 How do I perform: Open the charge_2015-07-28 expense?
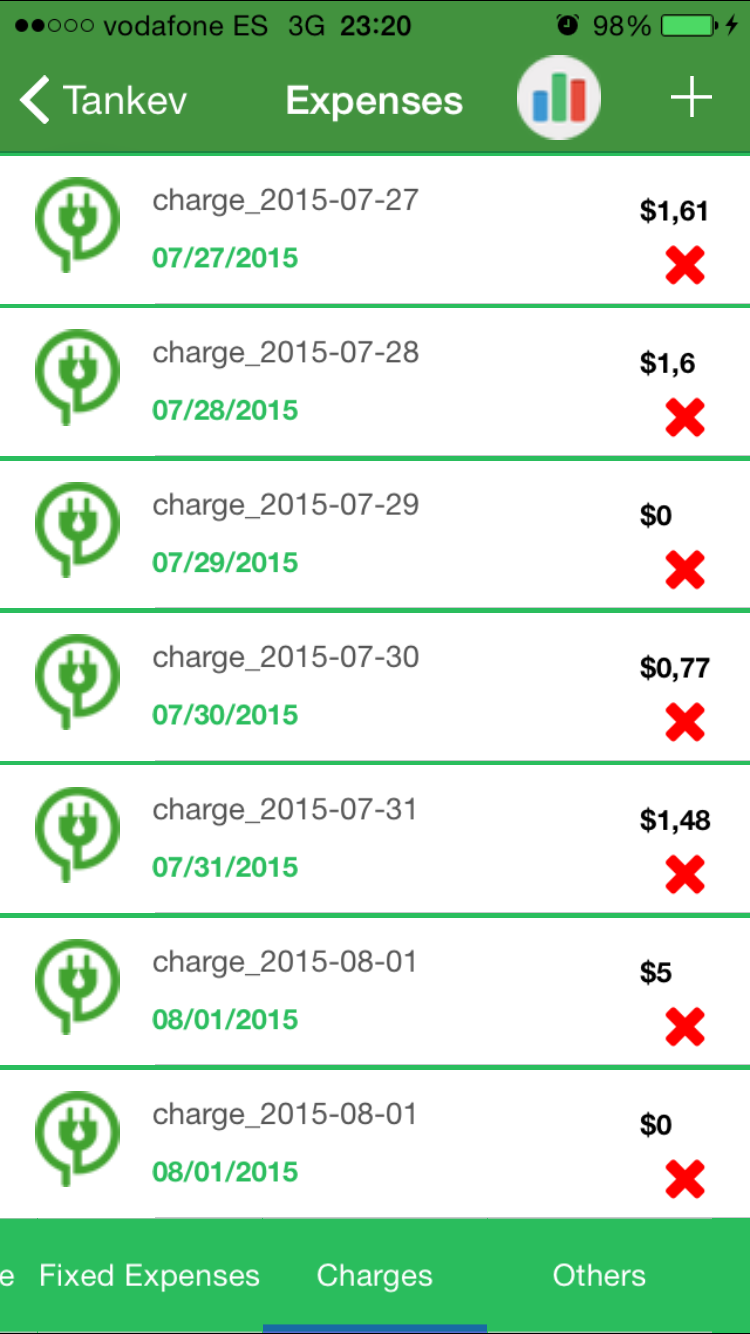pyautogui.click(x=285, y=380)
